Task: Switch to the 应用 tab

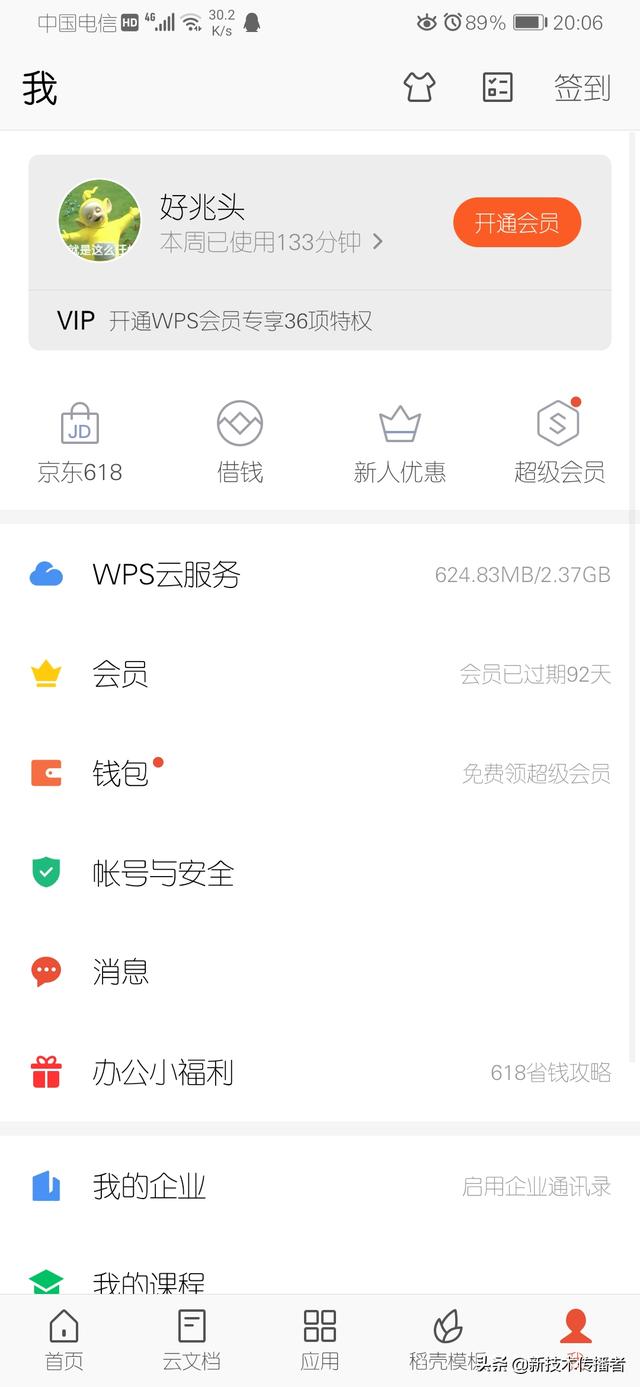Action: click(320, 1340)
